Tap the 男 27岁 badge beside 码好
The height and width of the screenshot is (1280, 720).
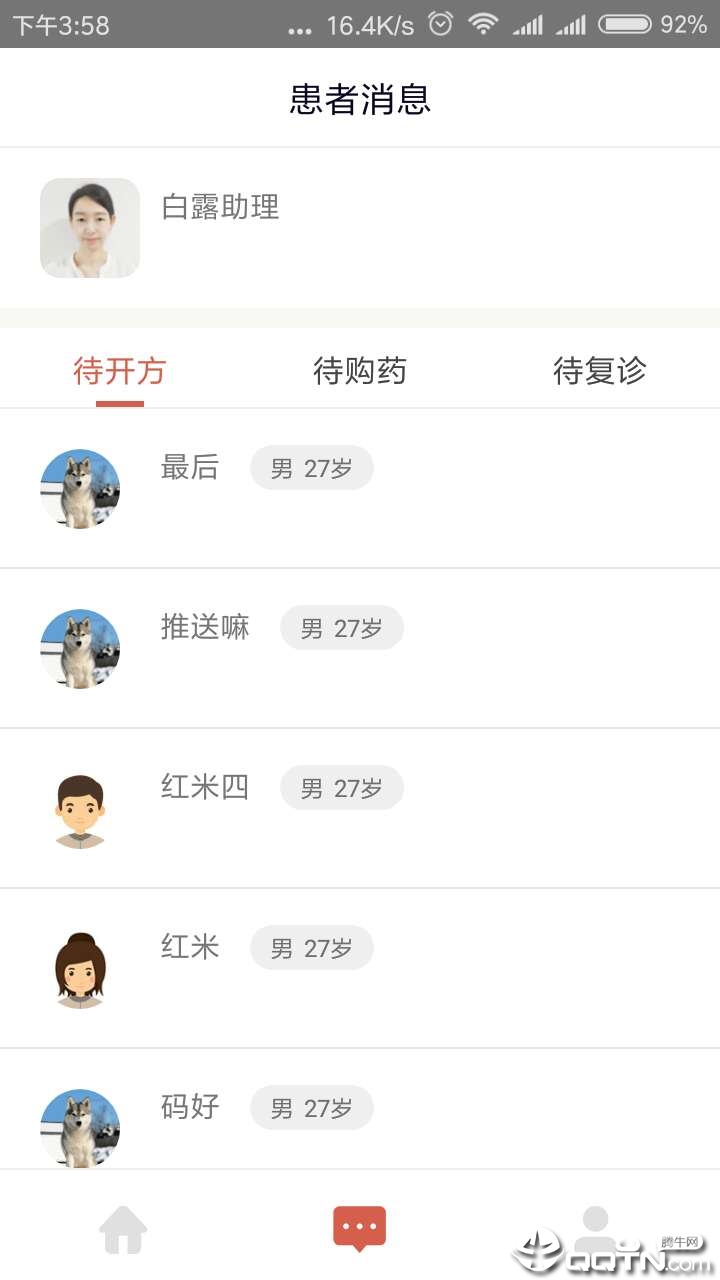pyautogui.click(x=311, y=1107)
